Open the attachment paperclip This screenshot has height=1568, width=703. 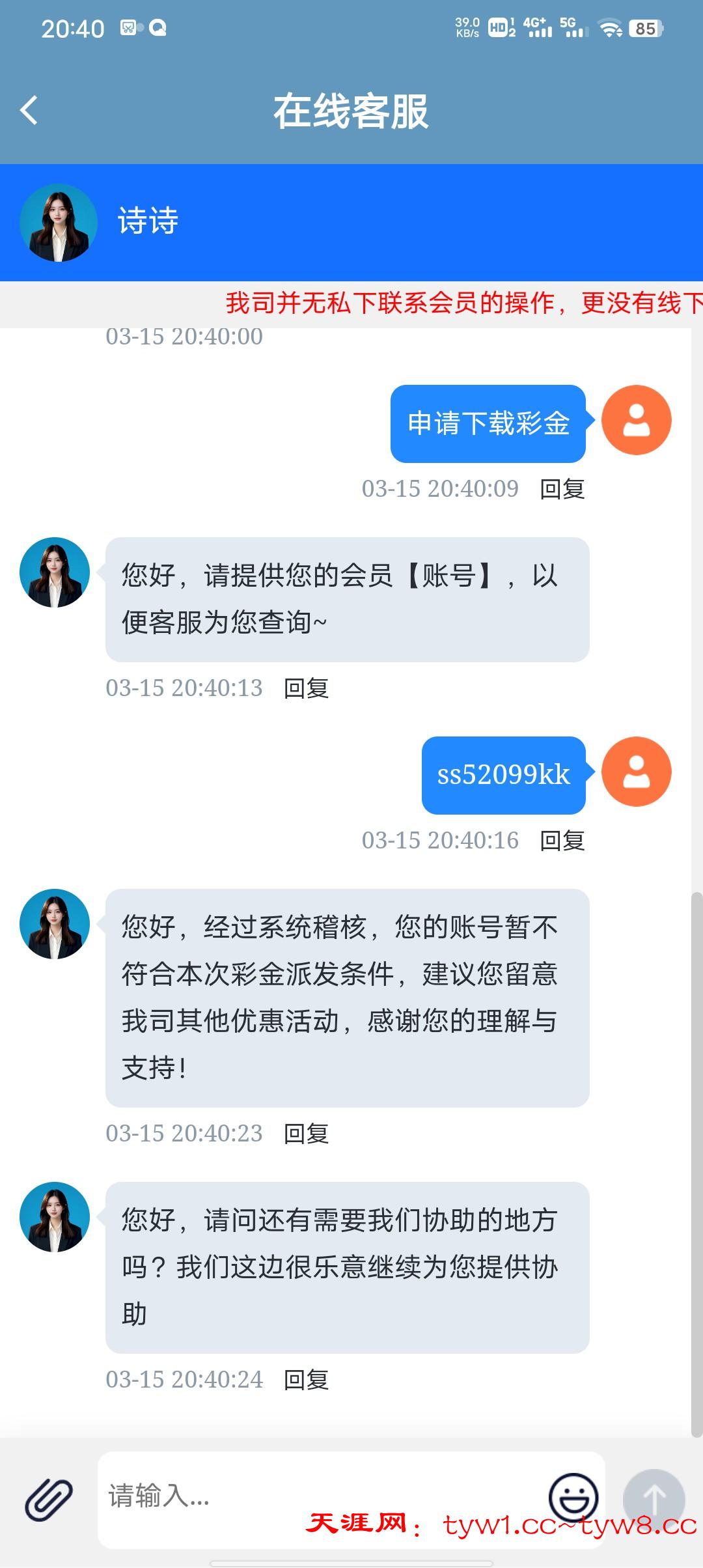coord(49,1499)
